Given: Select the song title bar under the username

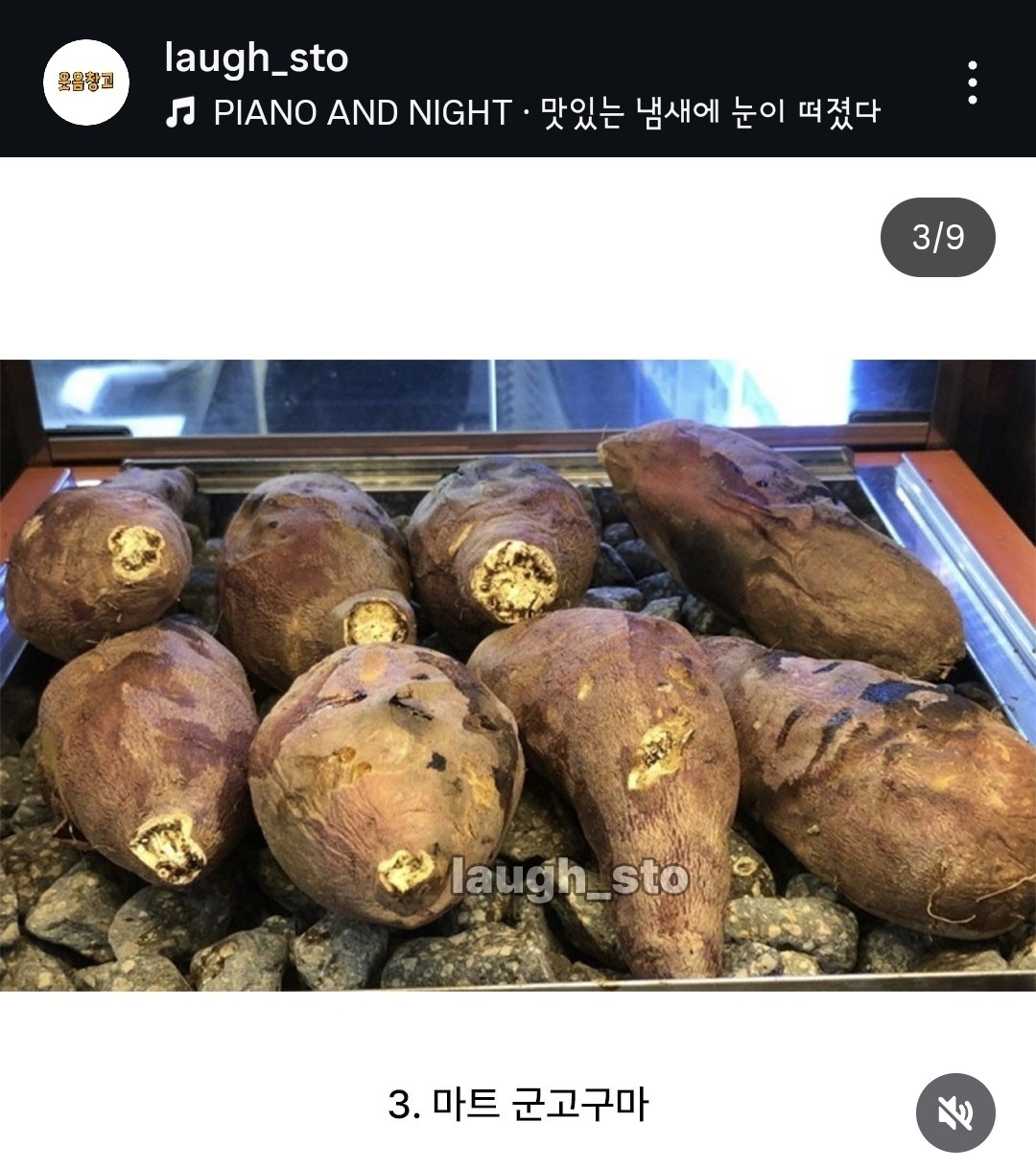Looking at the screenshot, I should coord(528,115).
